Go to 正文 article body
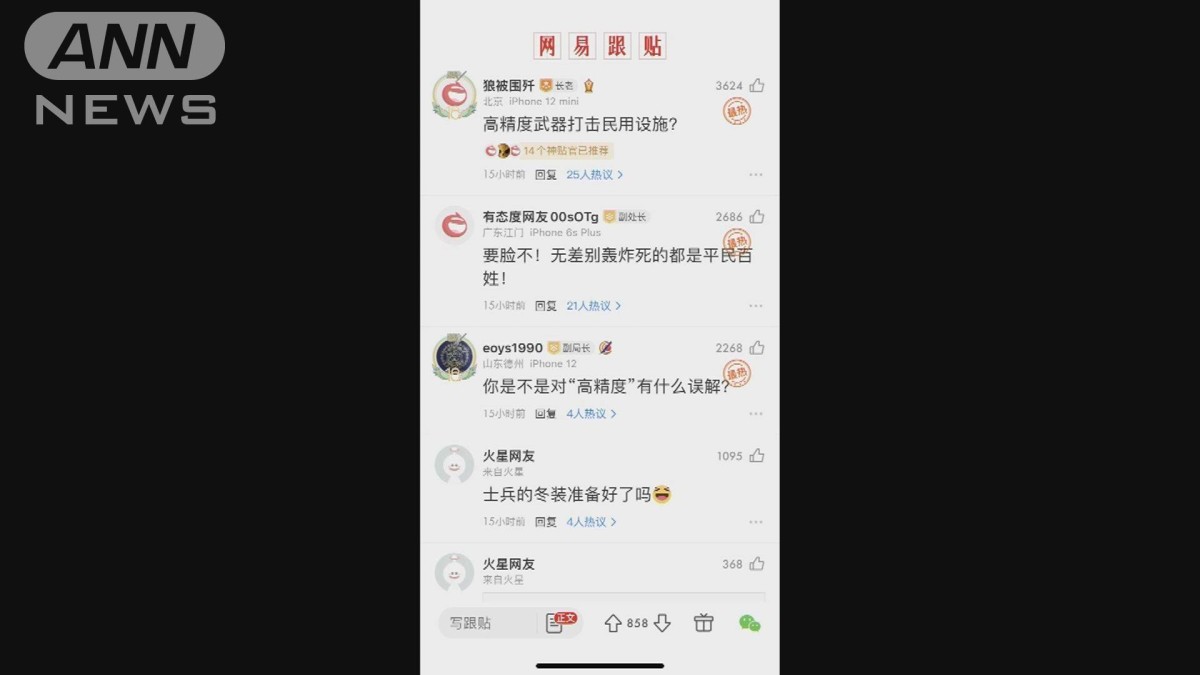1200x675 pixels. [x=559, y=623]
